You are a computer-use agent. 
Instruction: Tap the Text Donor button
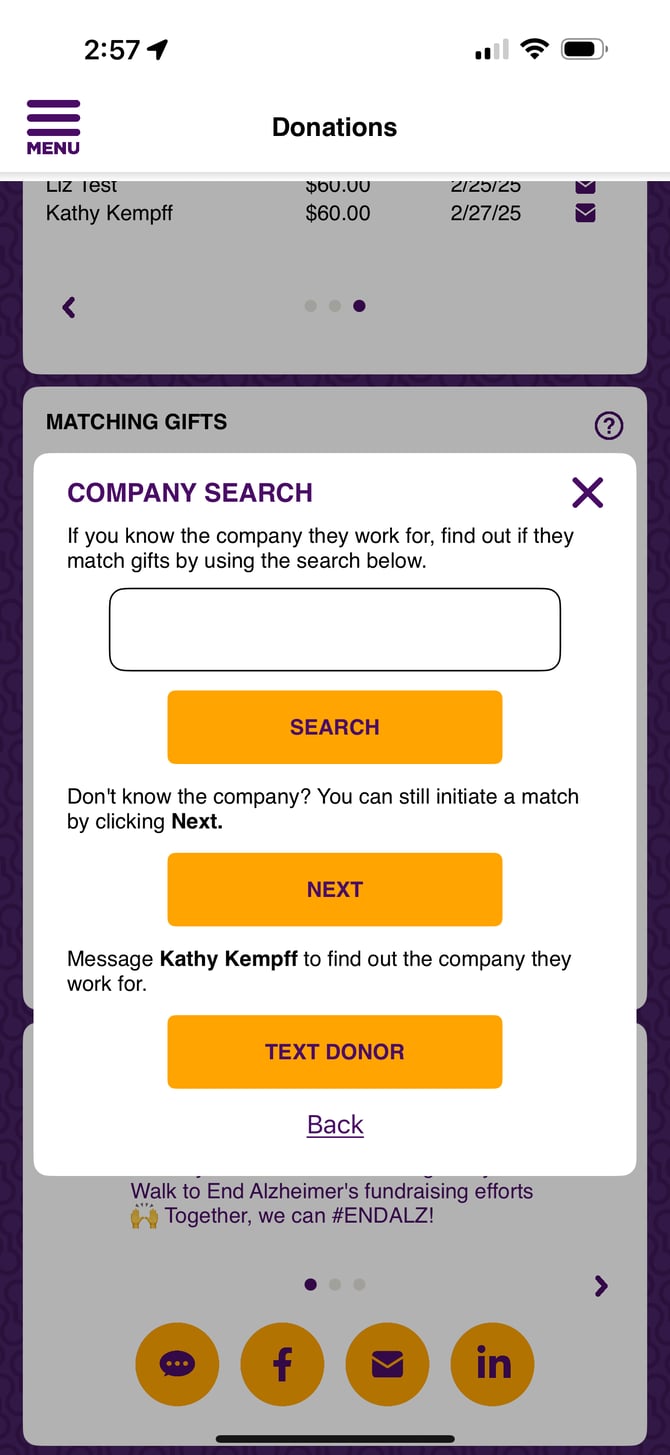point(334,1051)
